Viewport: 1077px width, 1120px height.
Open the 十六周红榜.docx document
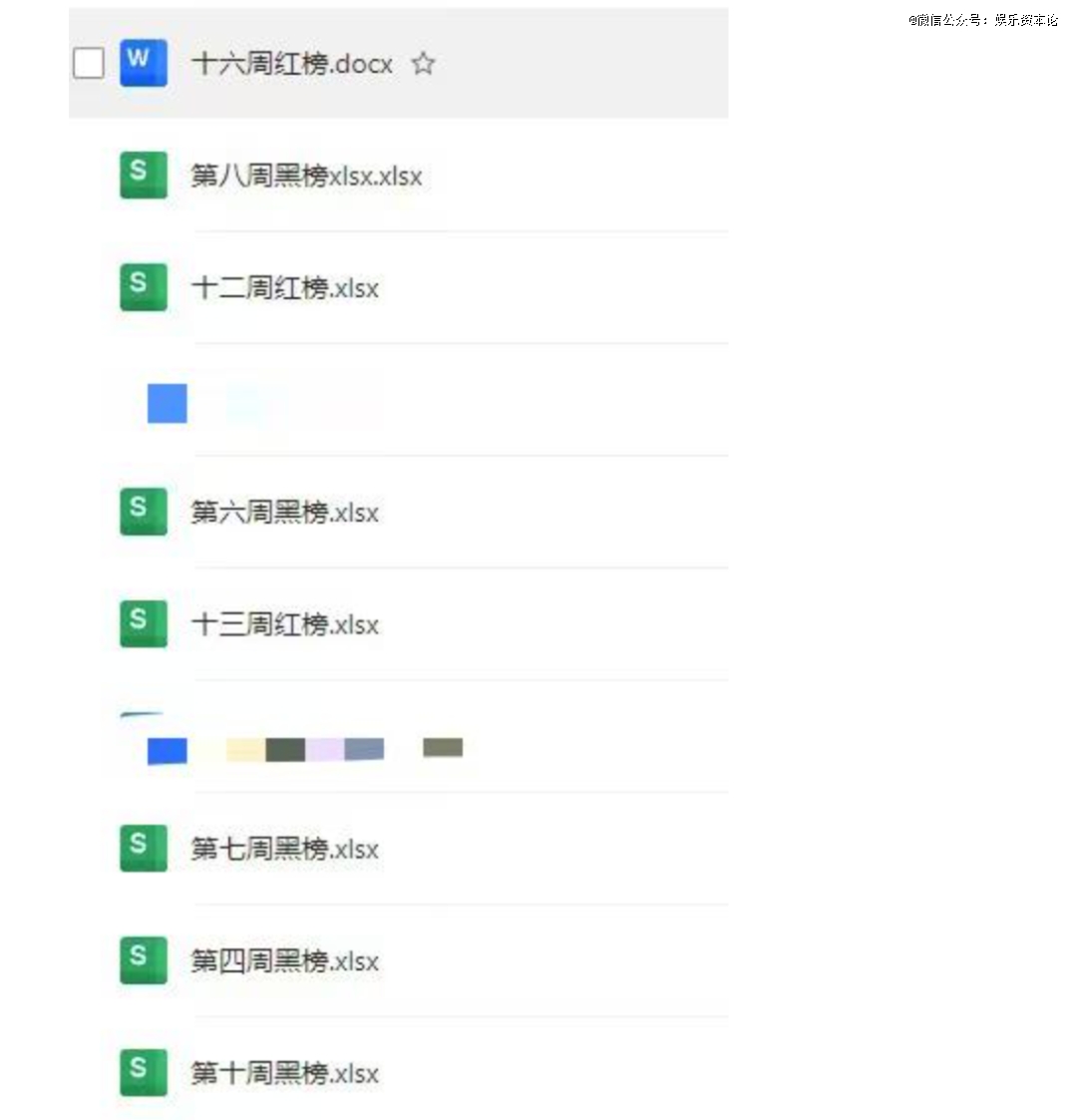tap(291, 64)
